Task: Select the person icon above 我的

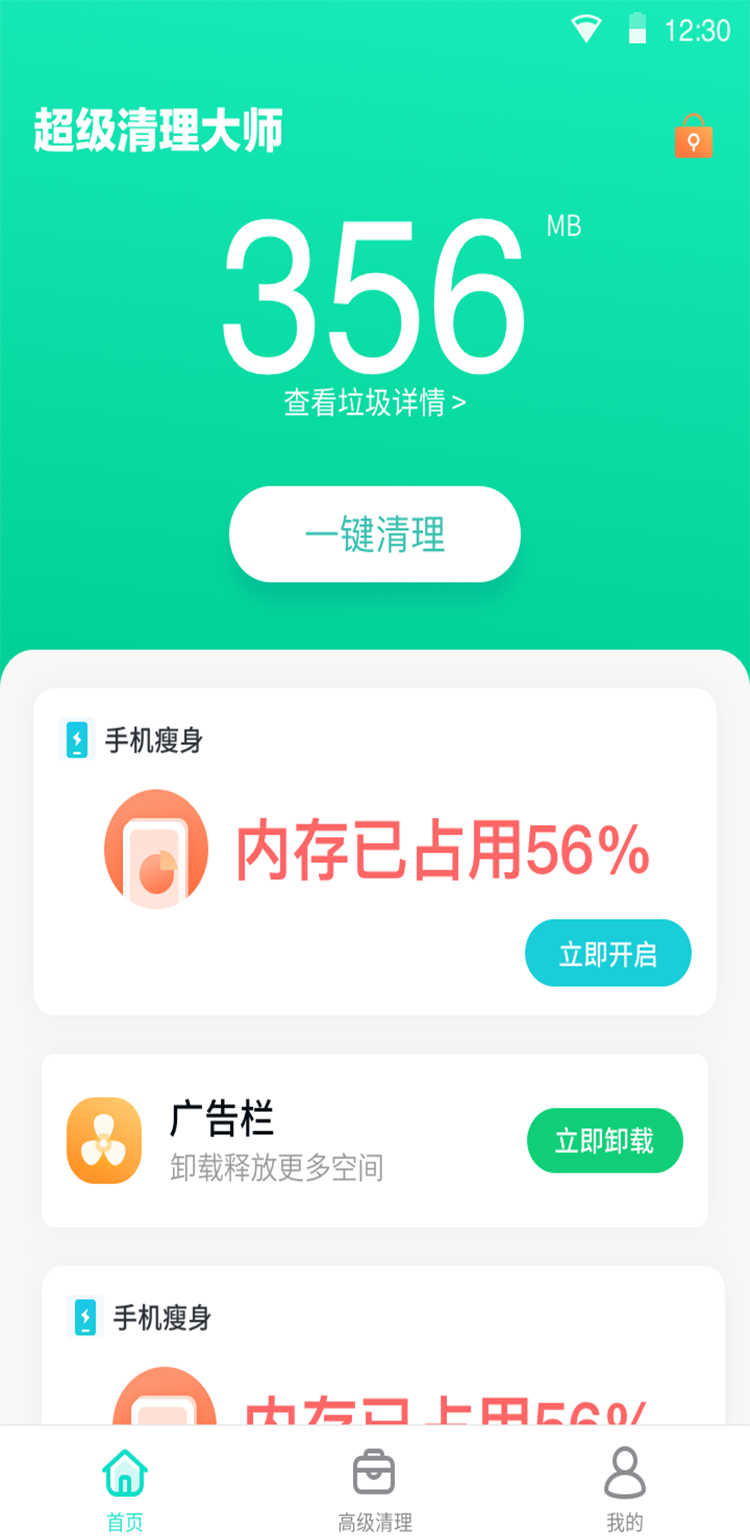Action: (623, 1470)
